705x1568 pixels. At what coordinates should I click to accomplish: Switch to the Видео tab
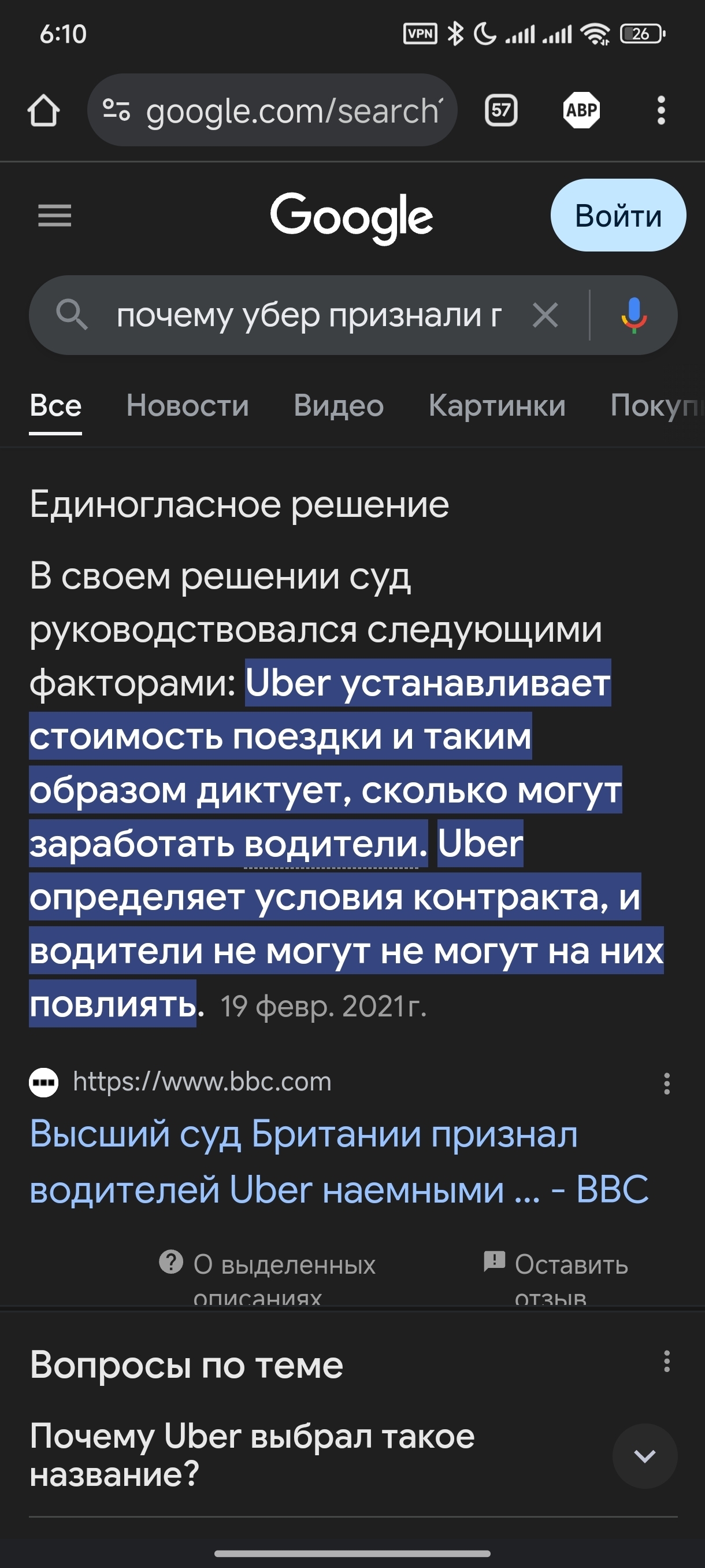pyautogui.click(x=338, y=405)
